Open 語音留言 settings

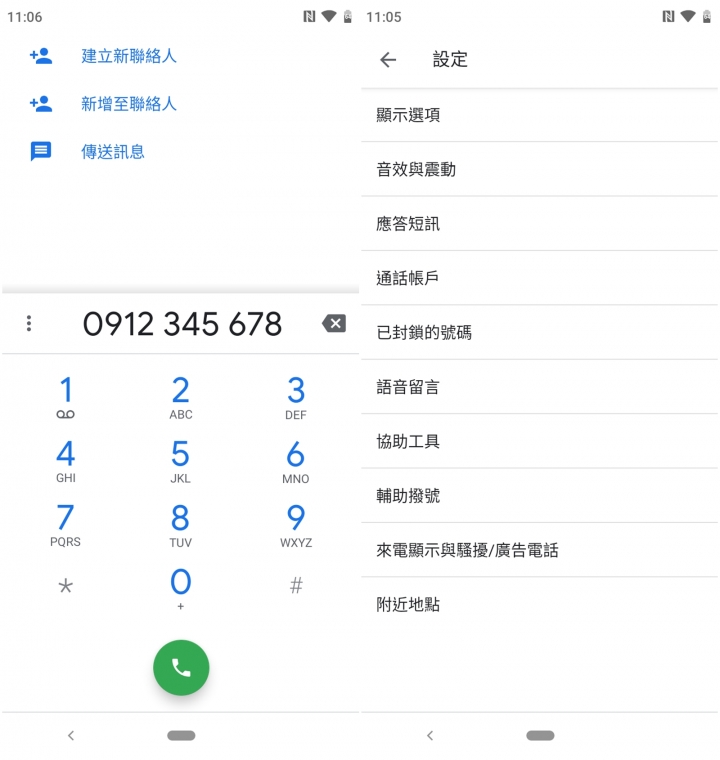[408, 387]
